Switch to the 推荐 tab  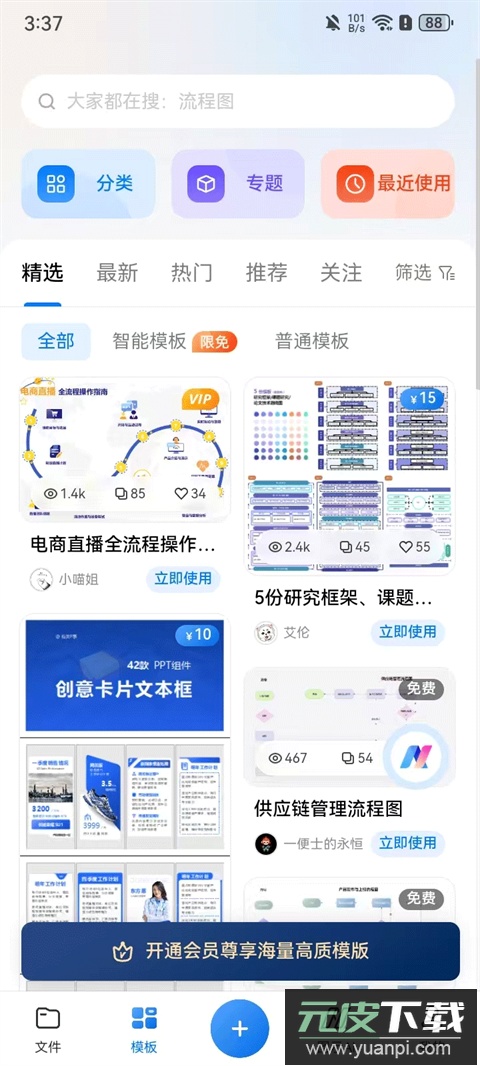coord(267,273)
